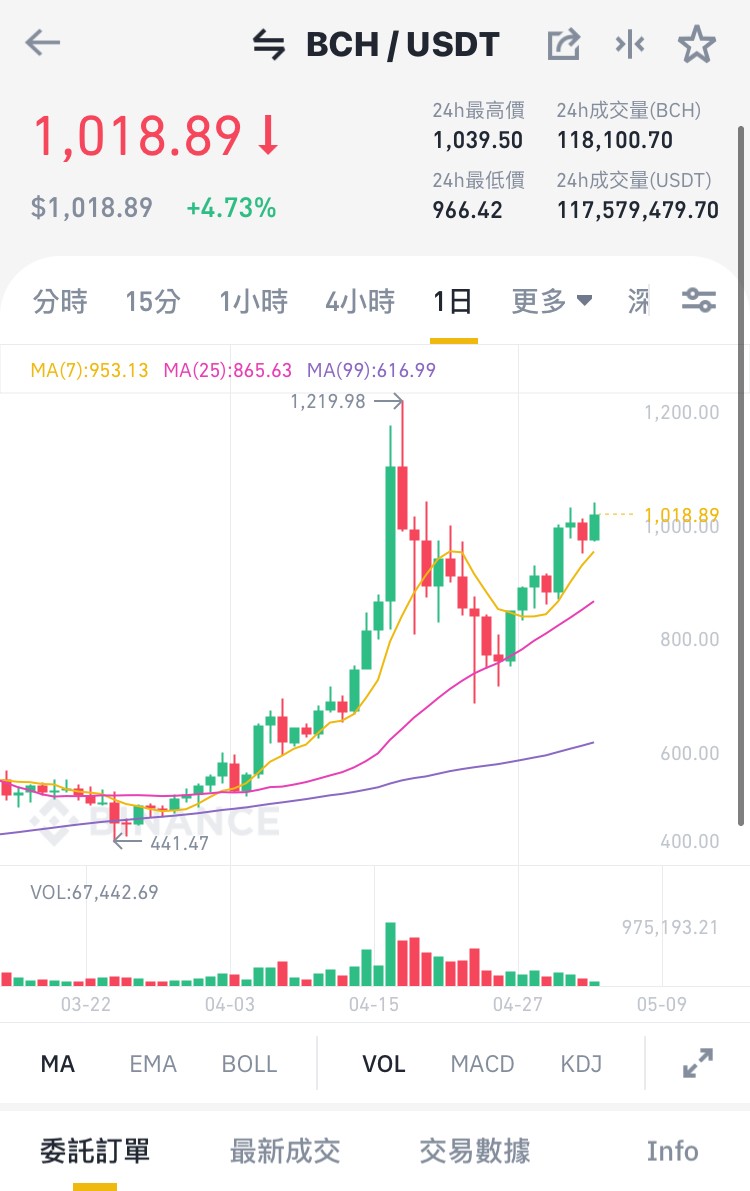Go back using the arrow icon
This screenshot has height=1191, width=750.
[x=43, y=43]
